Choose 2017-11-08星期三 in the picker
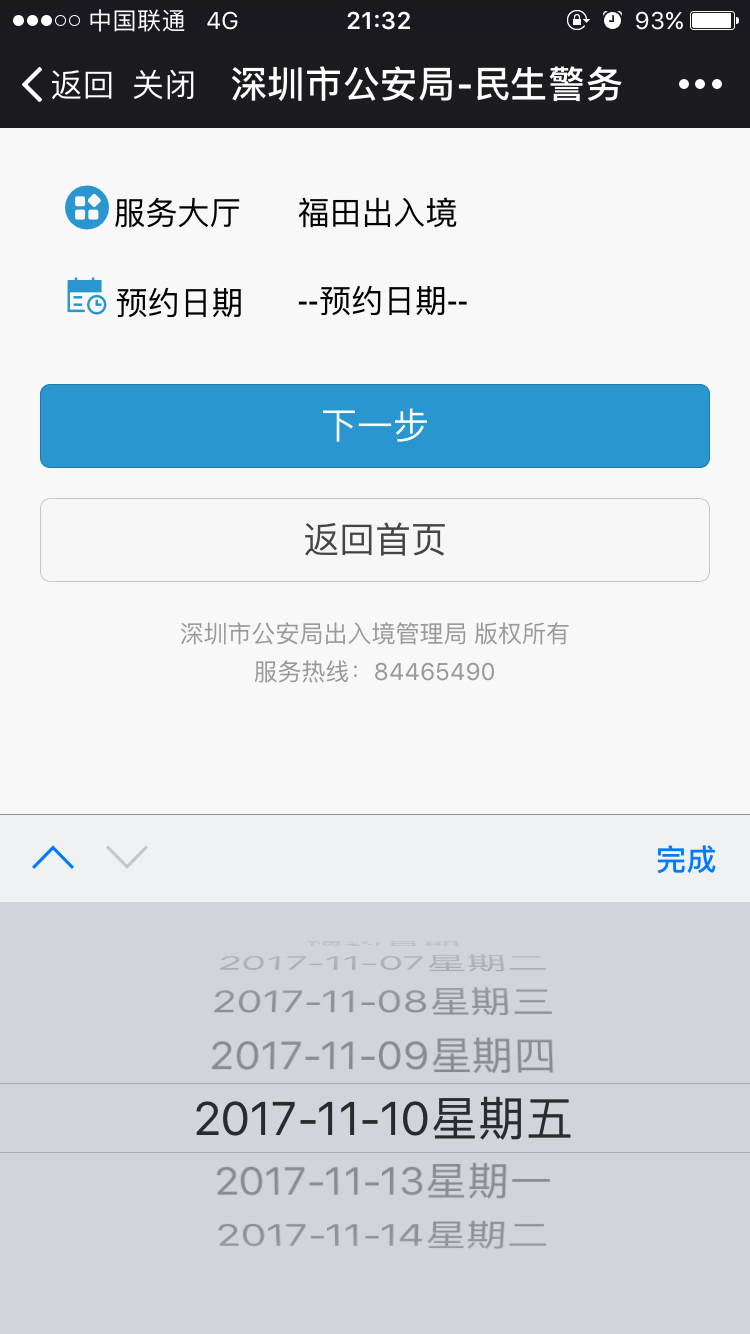Image resolution: width=750 pixels, height=1334 pixels. [x=383, y=1001]
